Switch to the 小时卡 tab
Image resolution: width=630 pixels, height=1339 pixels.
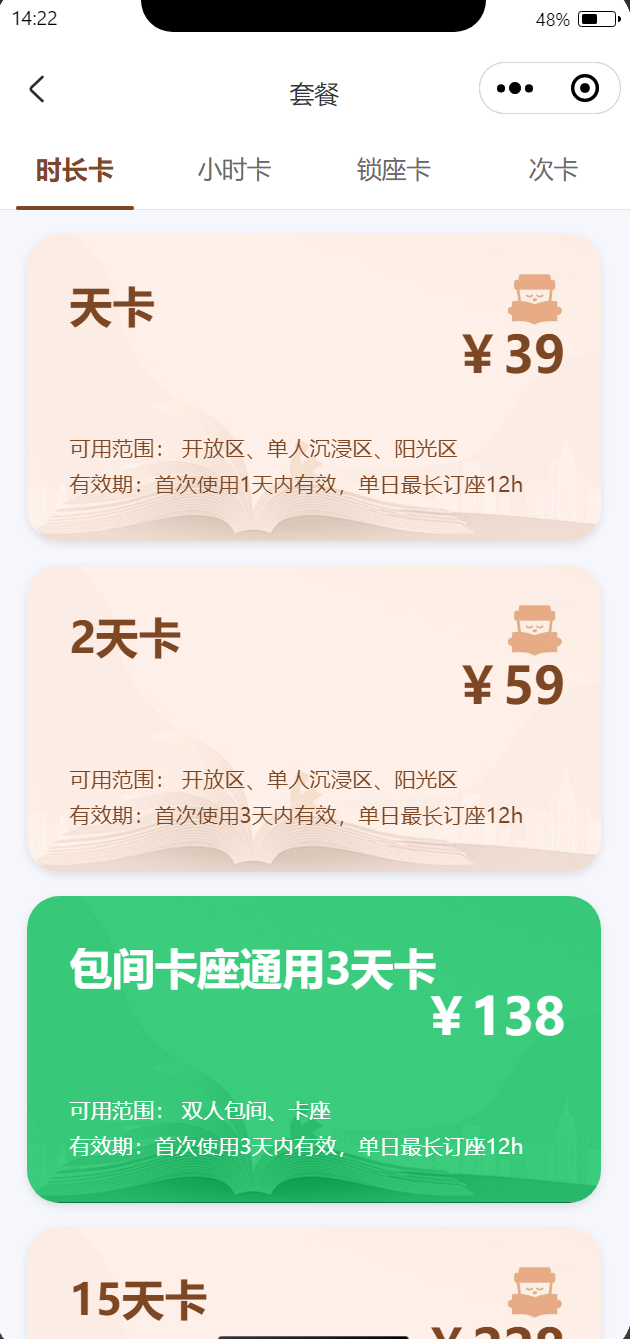pyautogui.click(x=234, y=170)
